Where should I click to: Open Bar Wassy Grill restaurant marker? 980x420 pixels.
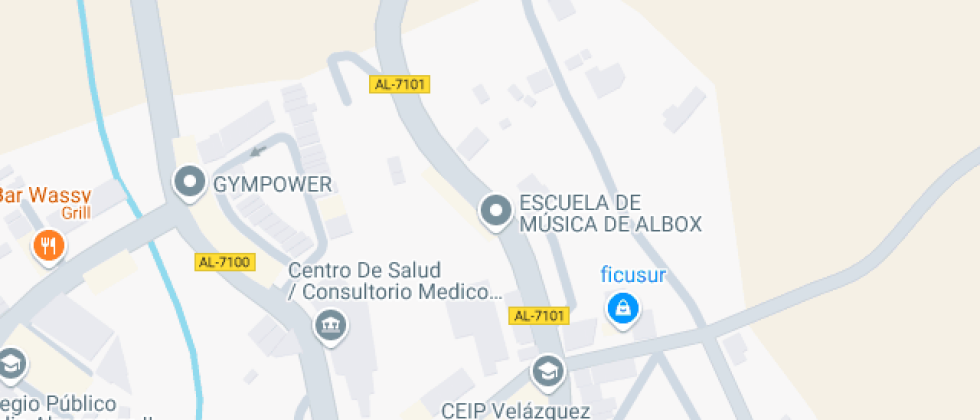click(x=49, y=245)
